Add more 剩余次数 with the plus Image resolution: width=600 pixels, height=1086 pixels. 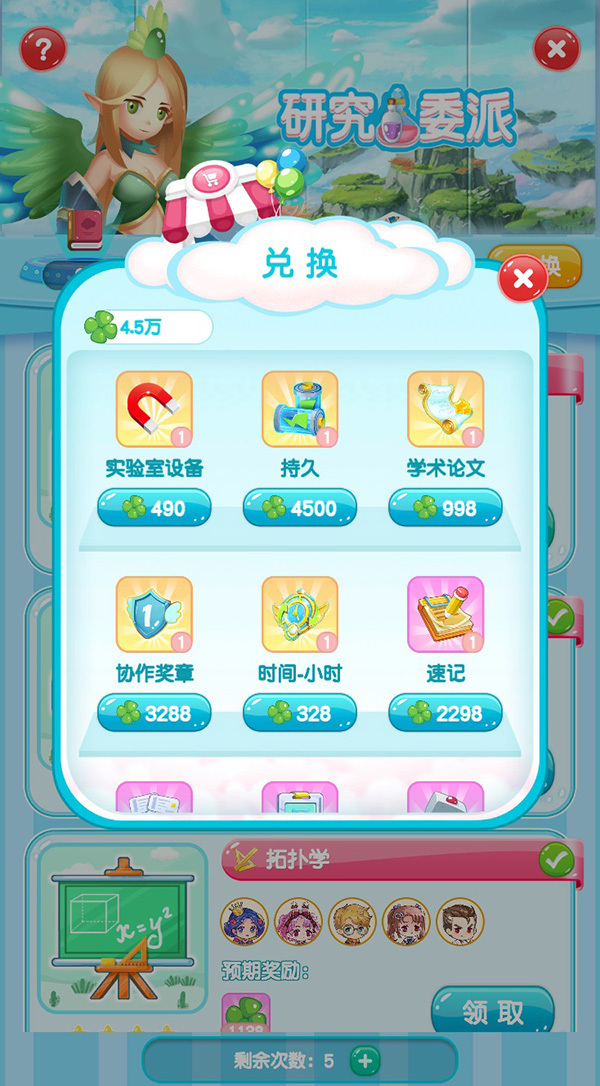365,1060
